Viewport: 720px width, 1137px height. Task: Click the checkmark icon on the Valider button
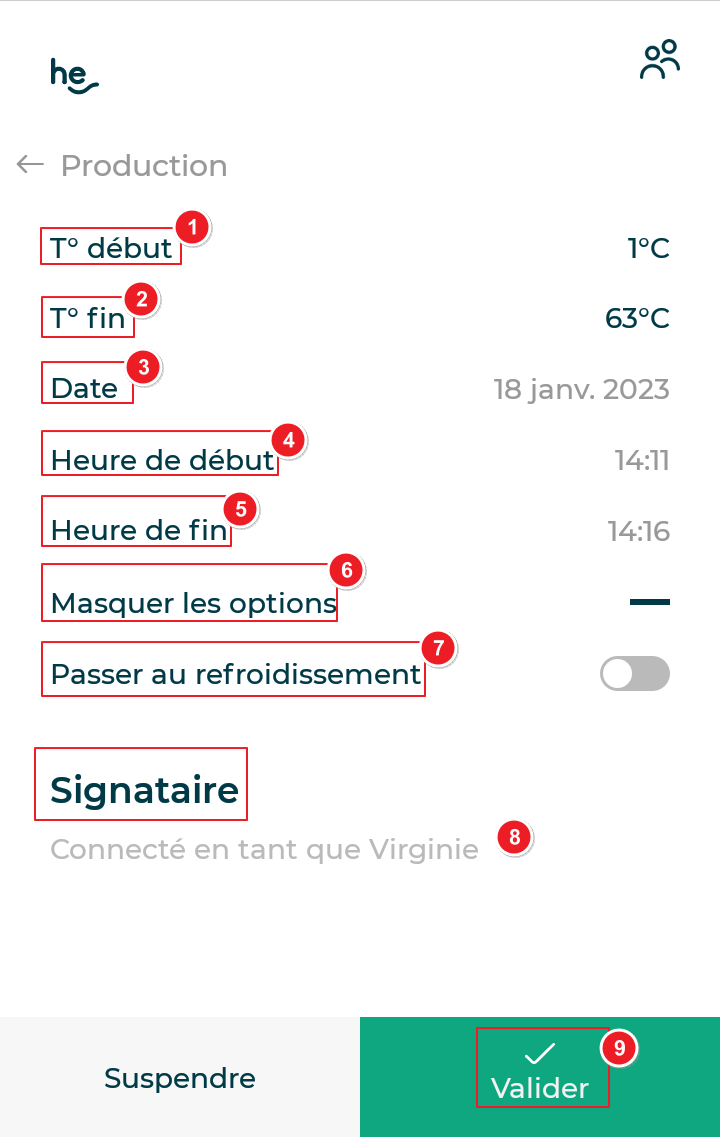click(x=541, y=1053)
